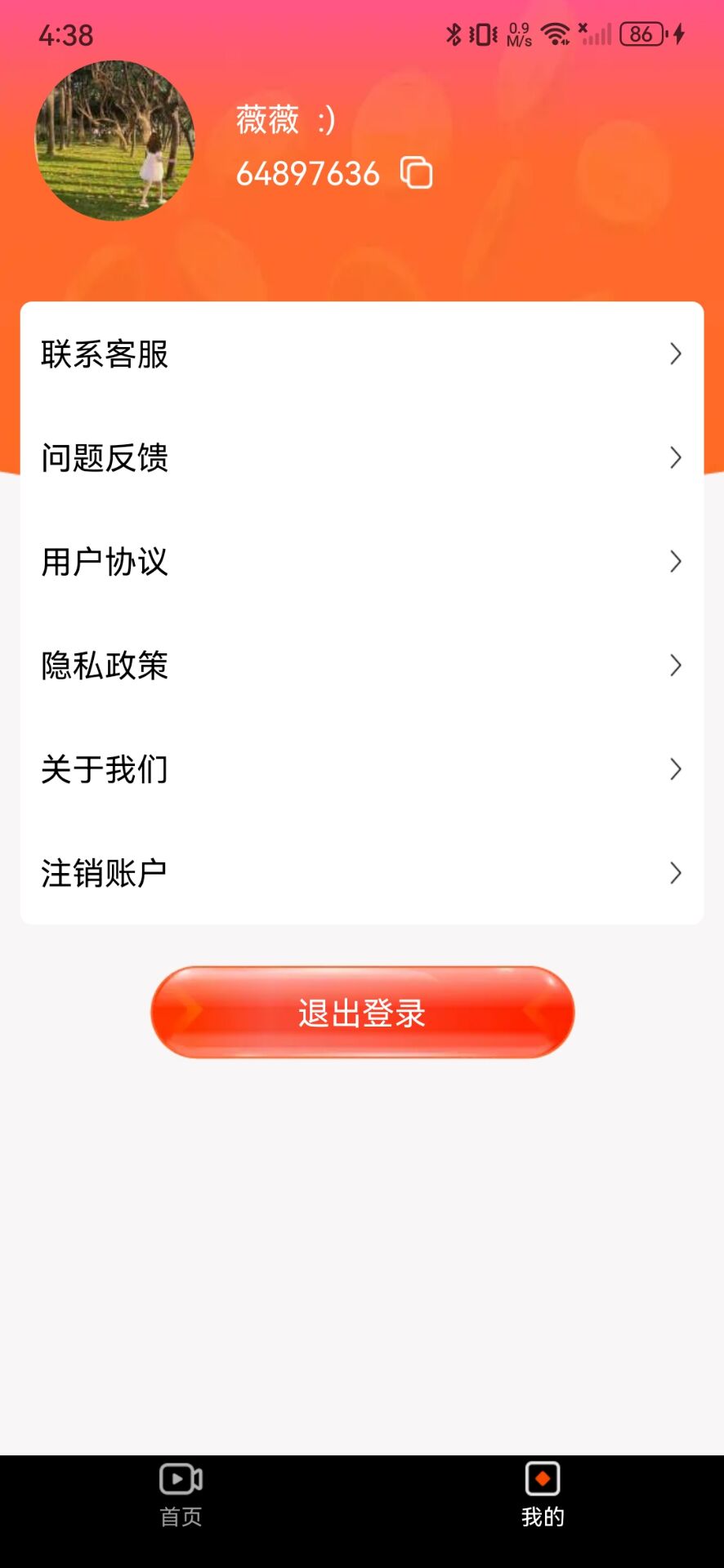View 用户协议 user agreement
The image size is (724, 1568).
coord(361,562)
